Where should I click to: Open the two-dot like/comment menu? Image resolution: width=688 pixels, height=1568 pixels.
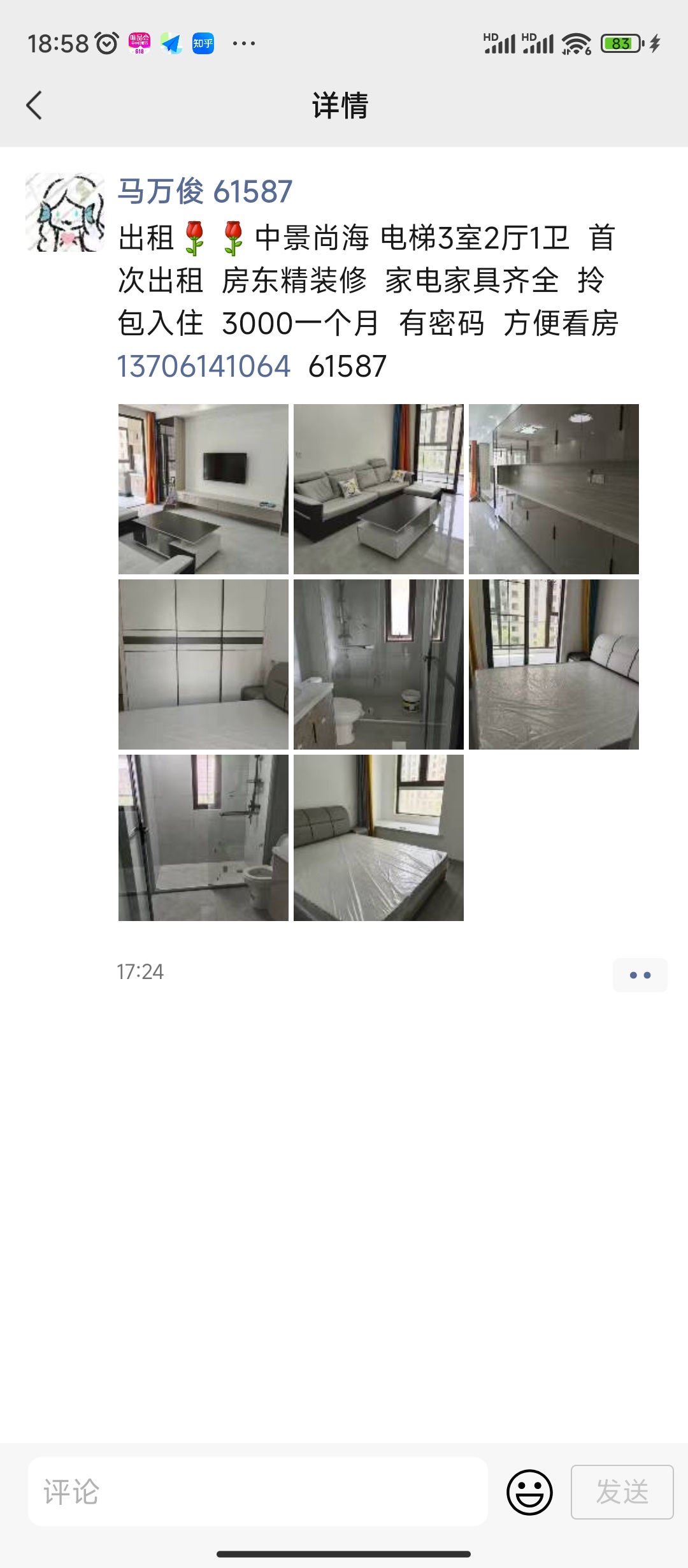coord(640,975)
